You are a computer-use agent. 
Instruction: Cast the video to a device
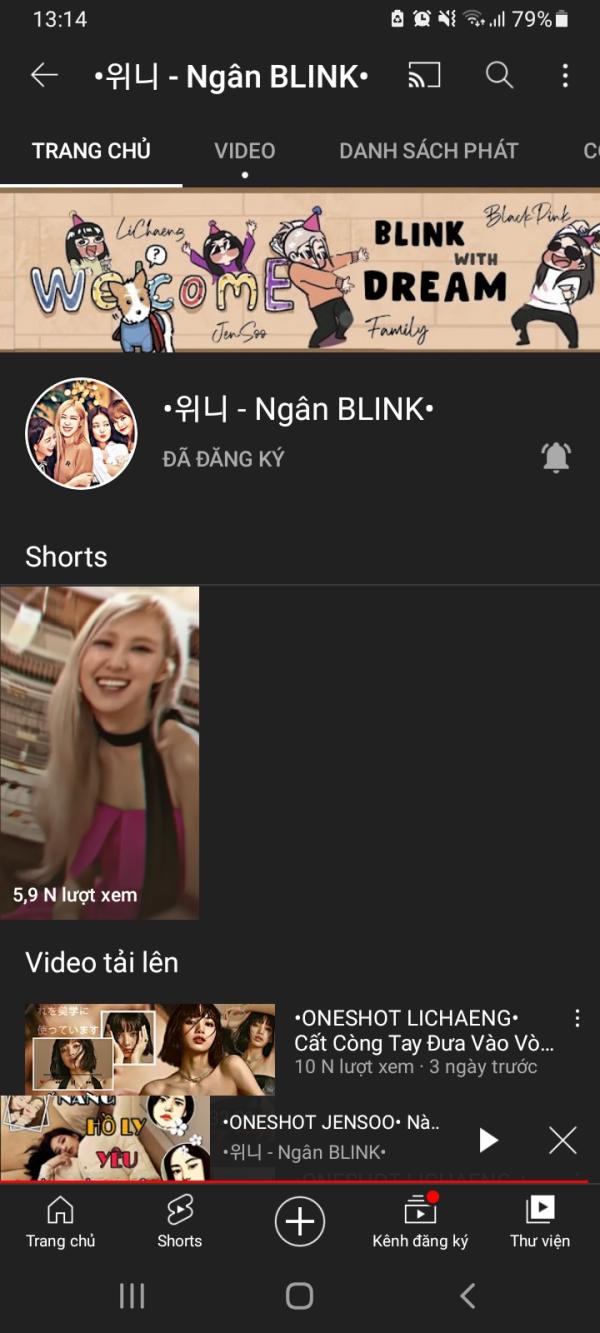[424, 76]
